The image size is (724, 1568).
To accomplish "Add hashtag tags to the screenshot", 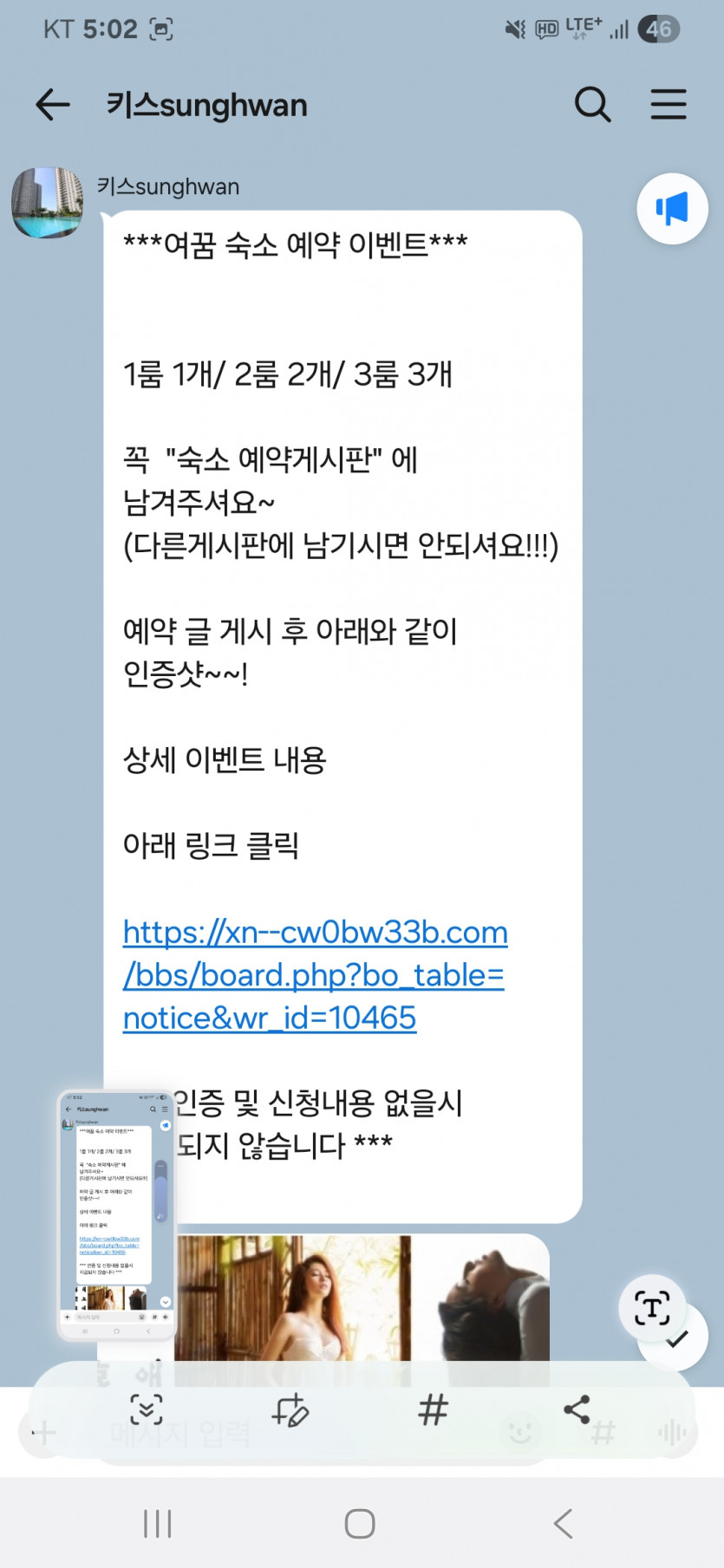I will click(433, 1409).
